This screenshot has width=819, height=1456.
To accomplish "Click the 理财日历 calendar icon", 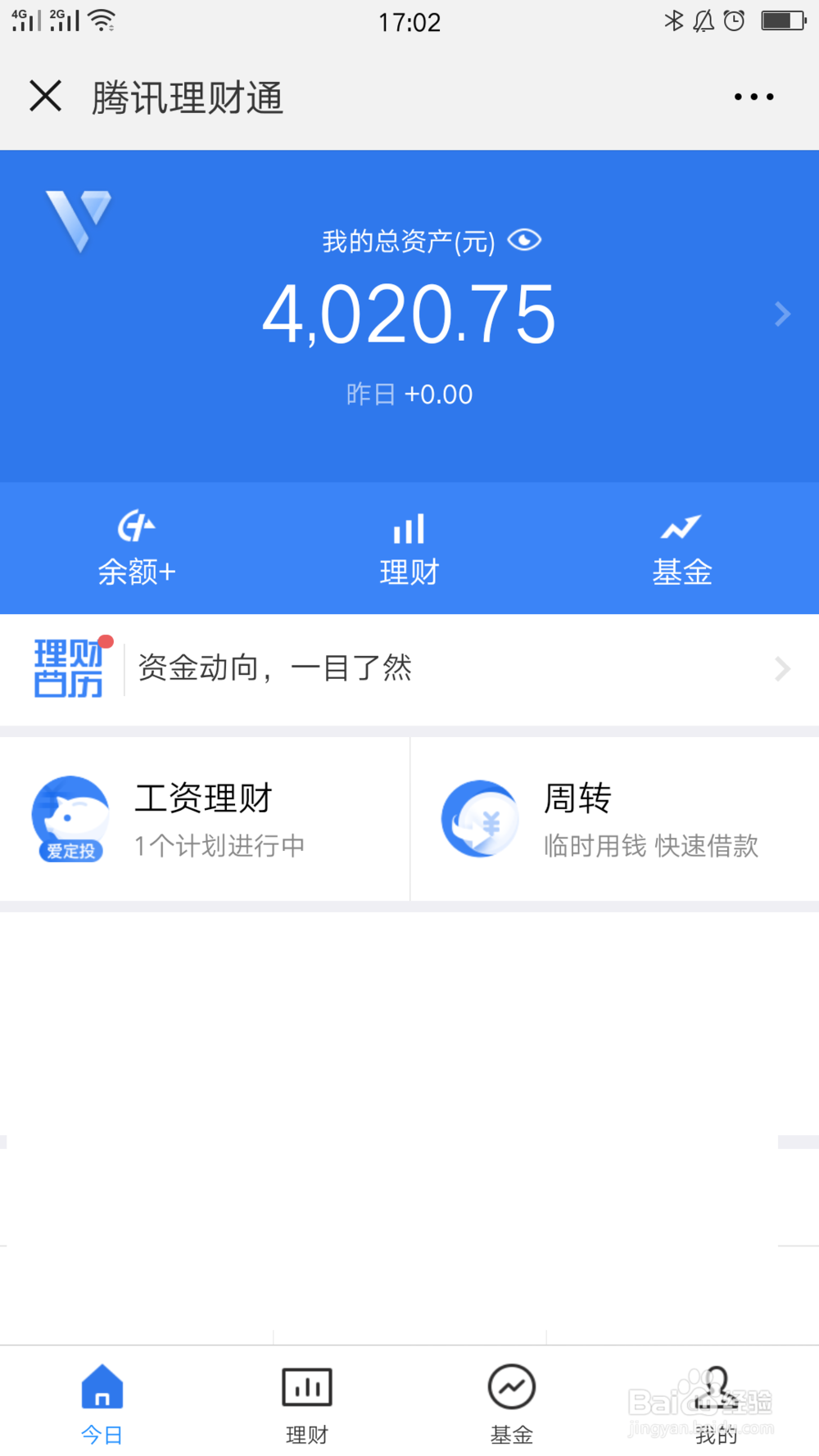I will (x=69, y=669).
